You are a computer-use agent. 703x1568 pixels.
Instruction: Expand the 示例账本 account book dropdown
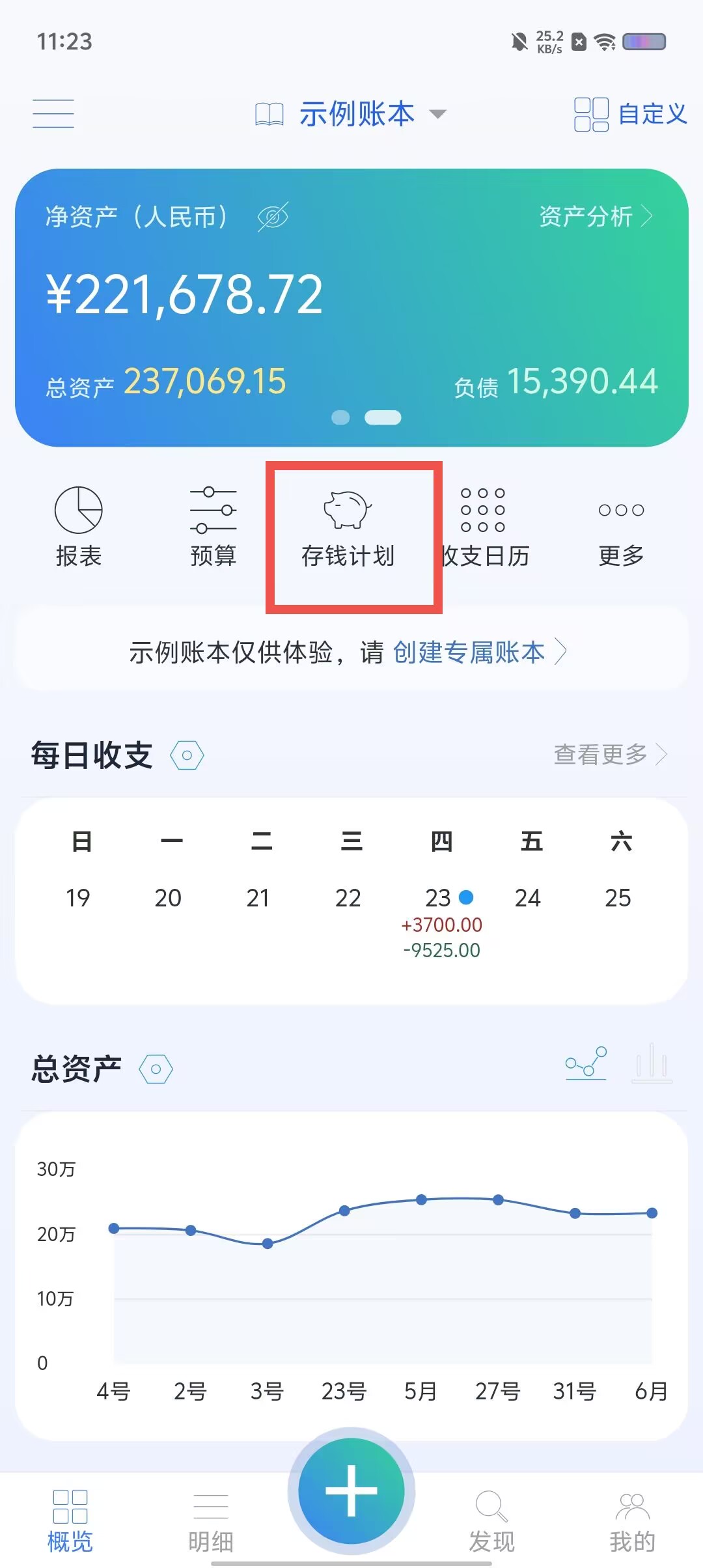click(x=351, y=114)
